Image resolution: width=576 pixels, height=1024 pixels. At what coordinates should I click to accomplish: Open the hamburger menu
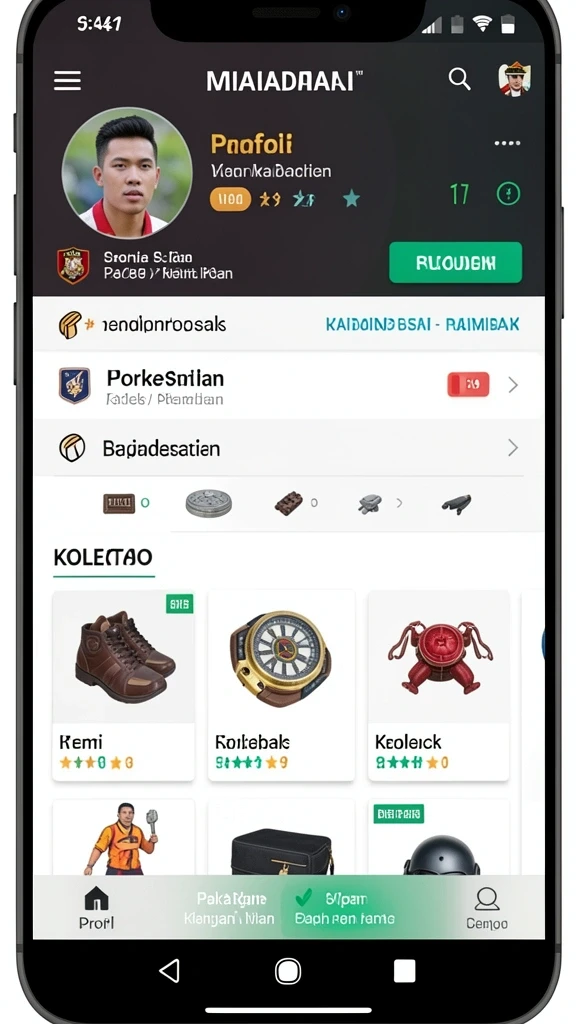click(67, 81)
